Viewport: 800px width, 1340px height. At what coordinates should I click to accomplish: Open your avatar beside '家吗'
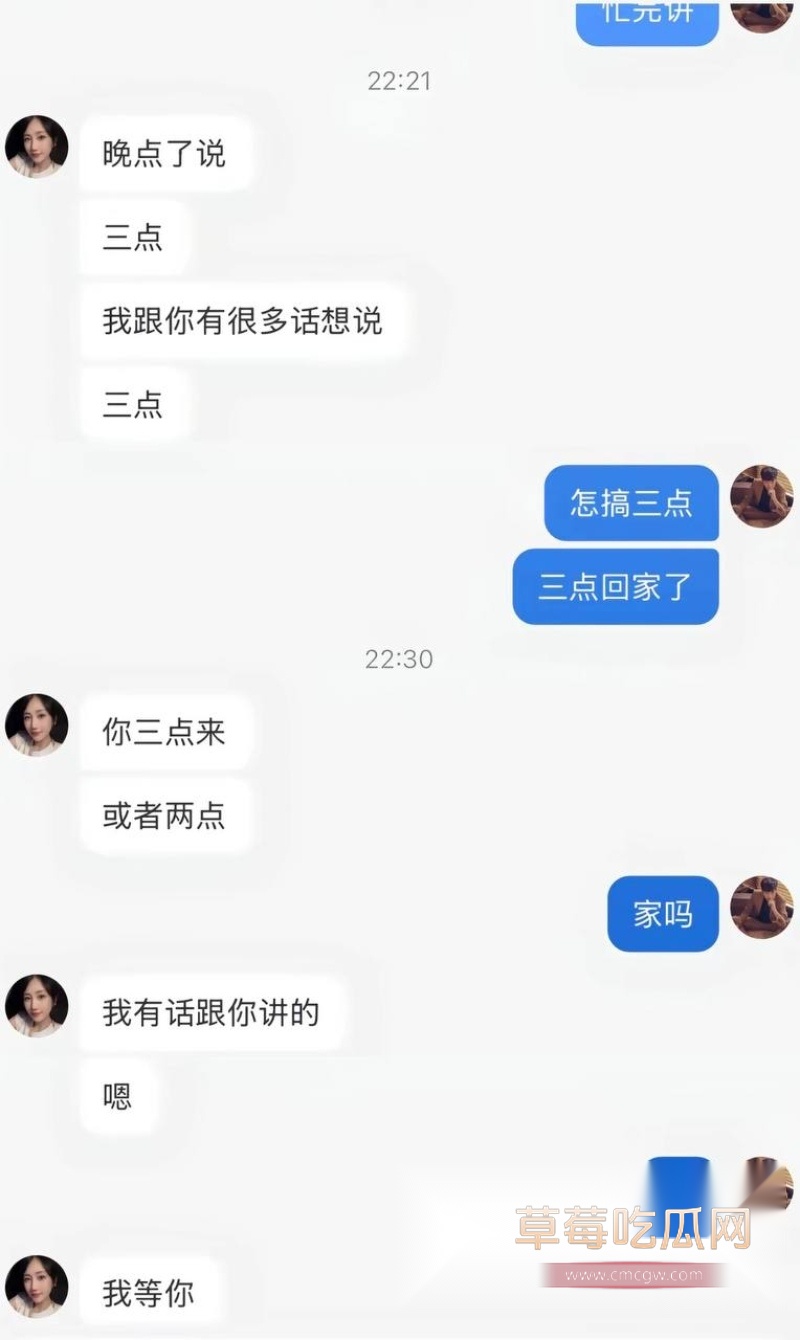pyautogui.click(x=761, y=907)
